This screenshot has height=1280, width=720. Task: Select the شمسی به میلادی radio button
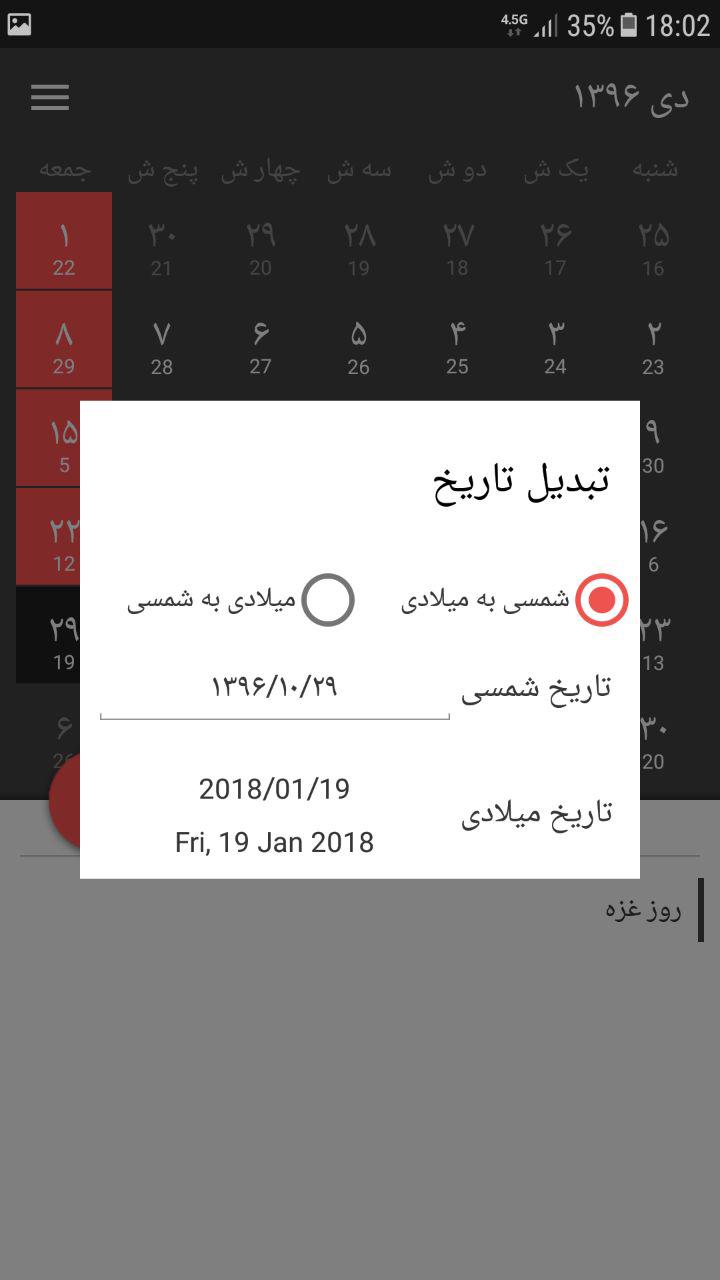(x=601, y=600)
